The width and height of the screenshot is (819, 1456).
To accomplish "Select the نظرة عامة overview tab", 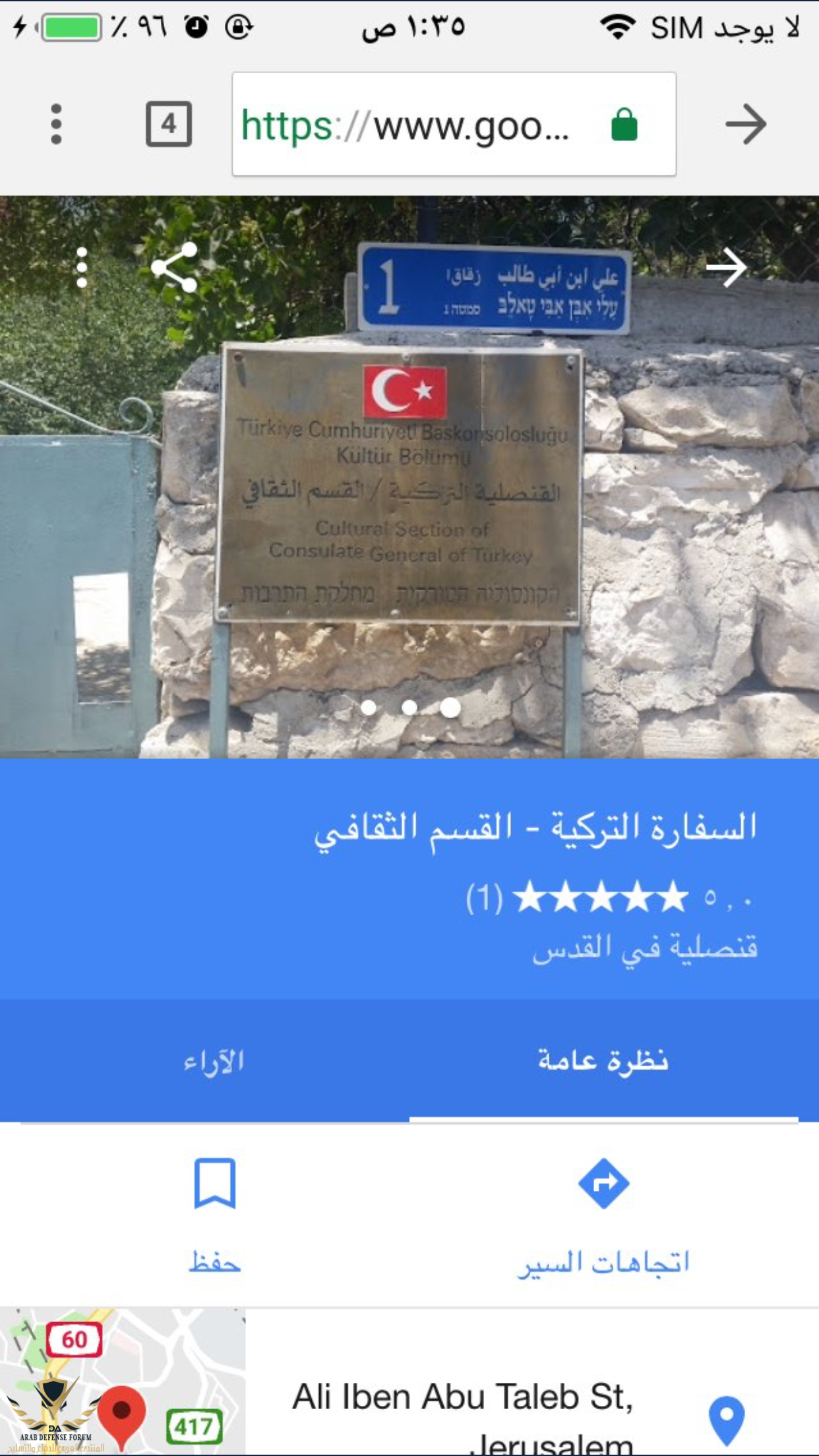I will pyautogui.click(x=603, y=1062).
